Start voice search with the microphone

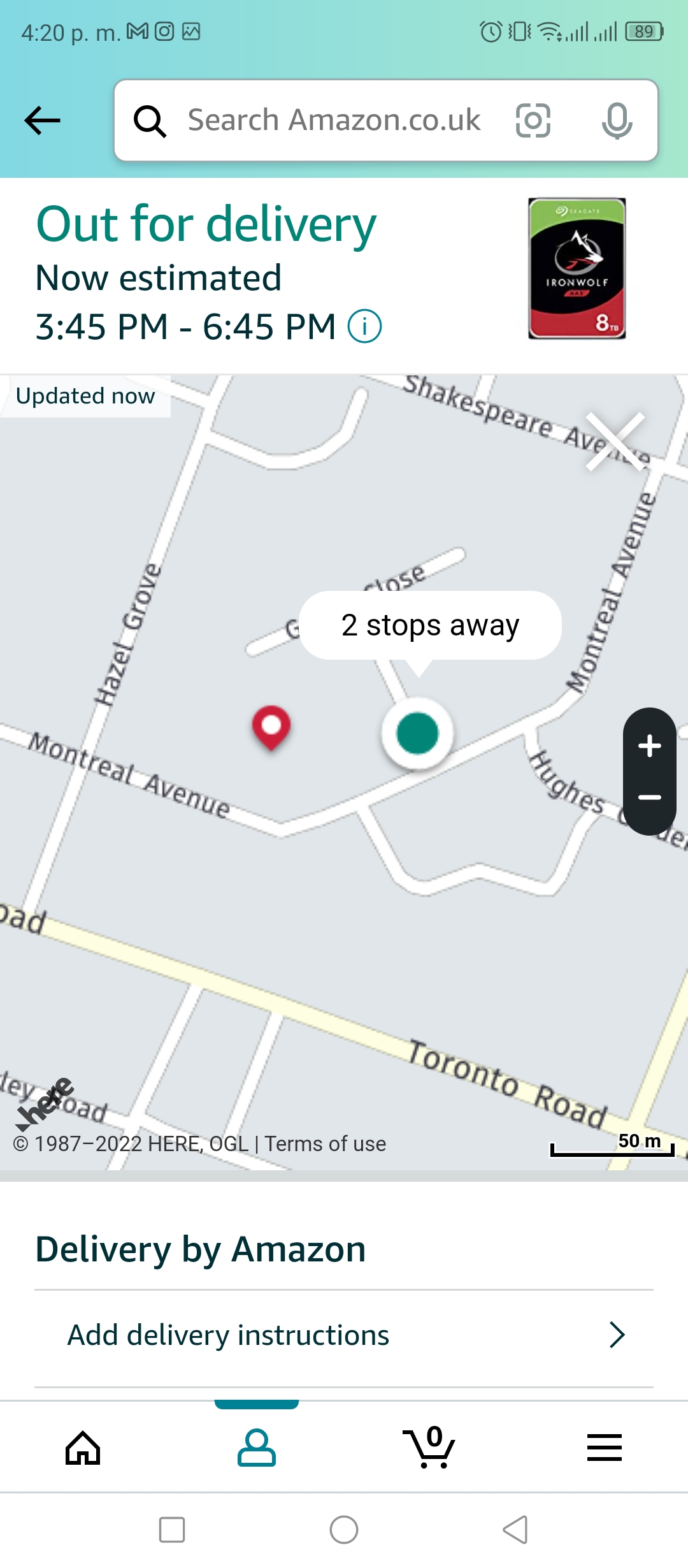617,120
